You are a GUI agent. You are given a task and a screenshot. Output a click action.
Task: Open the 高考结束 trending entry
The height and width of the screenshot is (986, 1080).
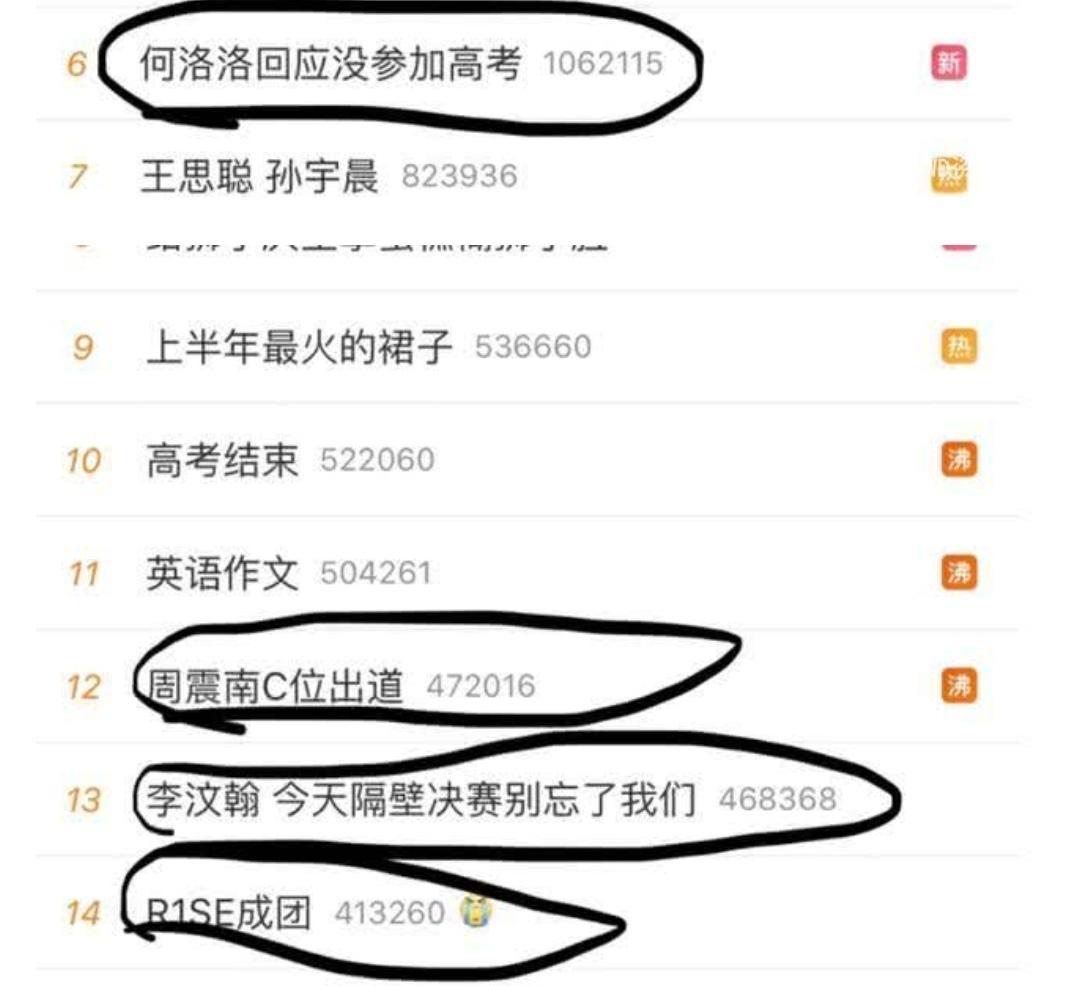pos(223,461)
